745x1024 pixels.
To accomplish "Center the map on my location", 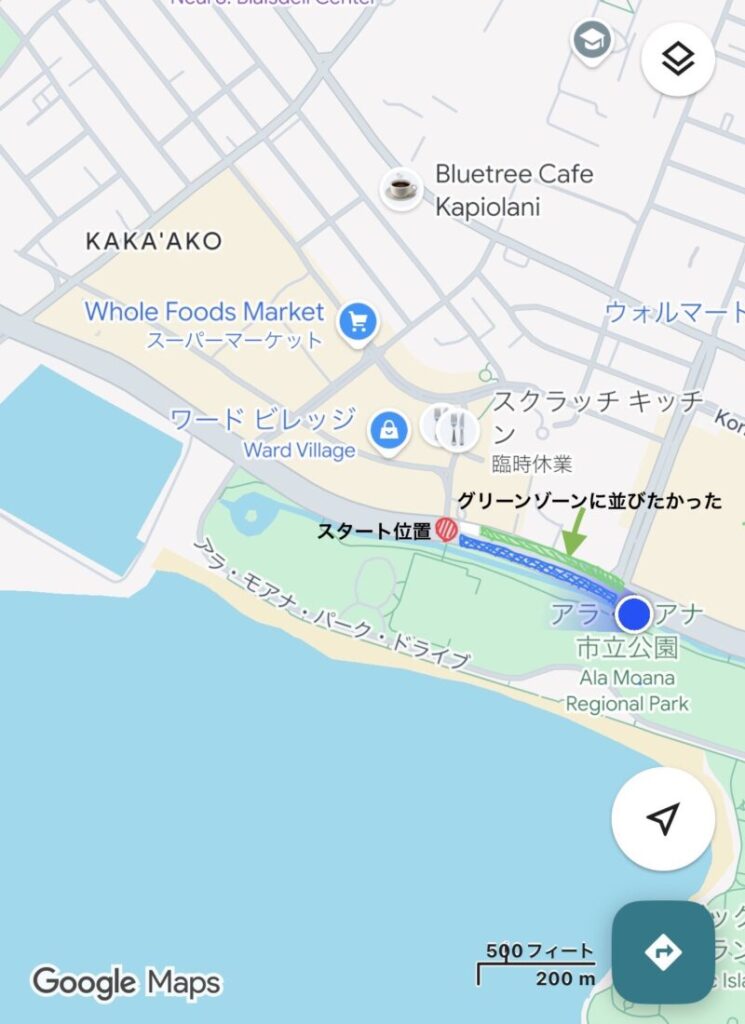I will tap(662, 819).
